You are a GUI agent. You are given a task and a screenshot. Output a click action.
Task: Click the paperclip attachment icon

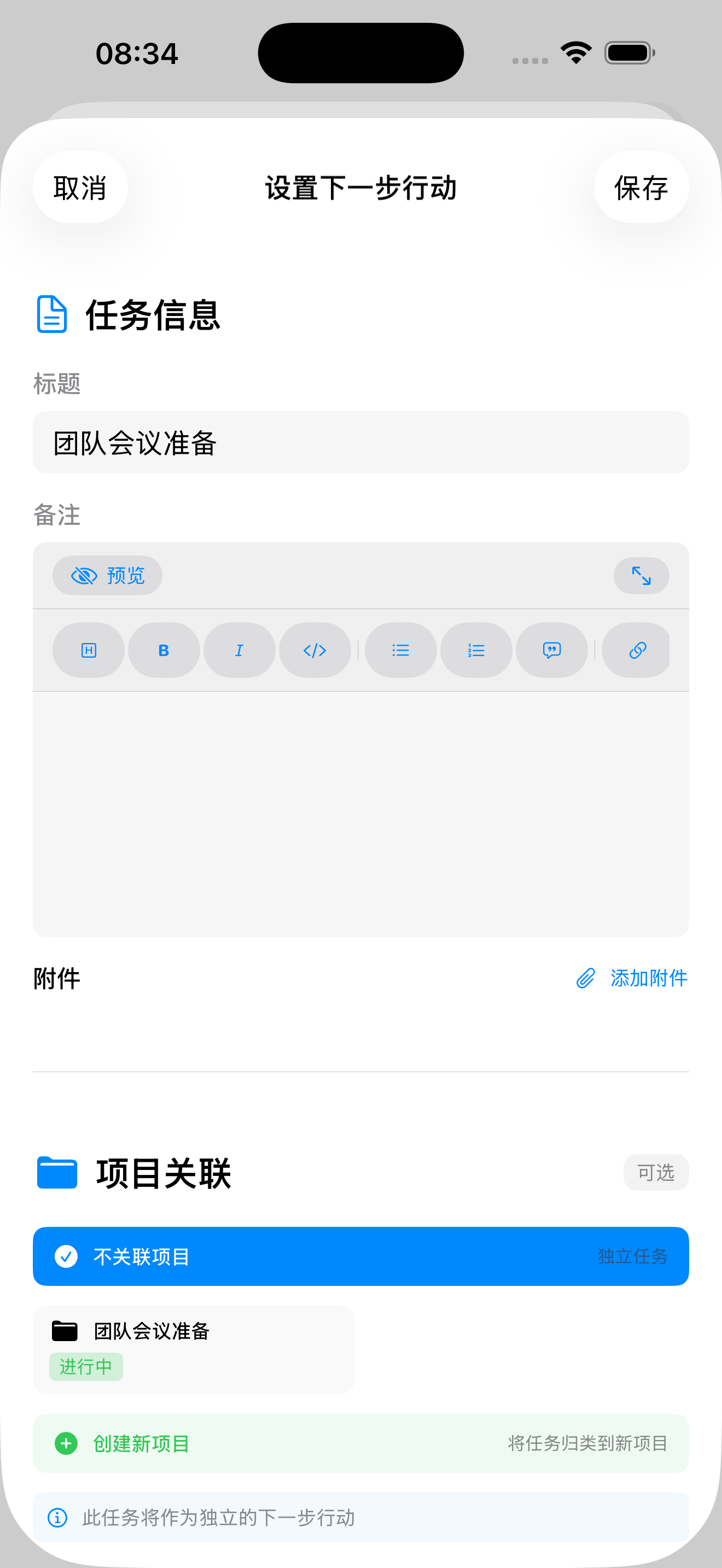pos(586,978)
